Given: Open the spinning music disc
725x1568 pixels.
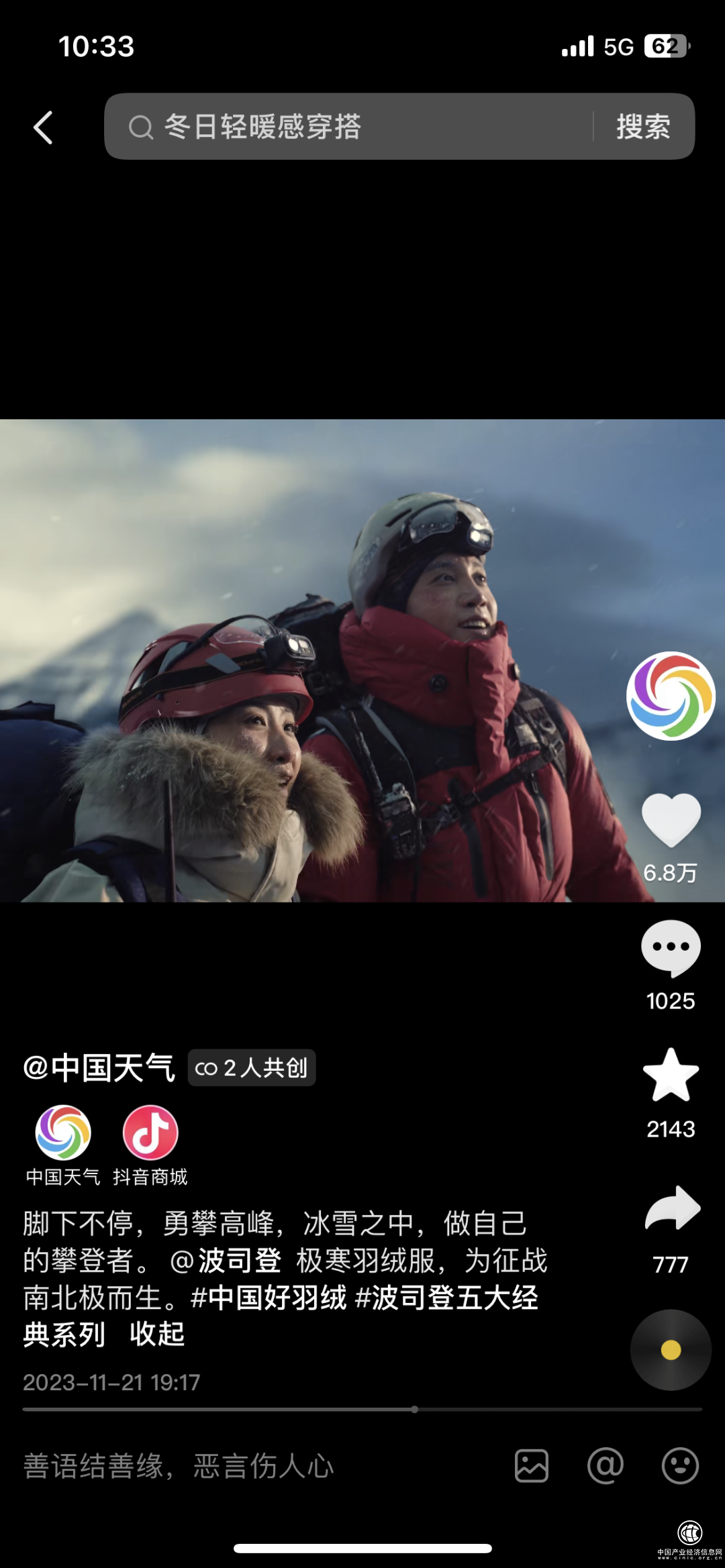Looking at the screenshot, I should tap(671, 1350).
